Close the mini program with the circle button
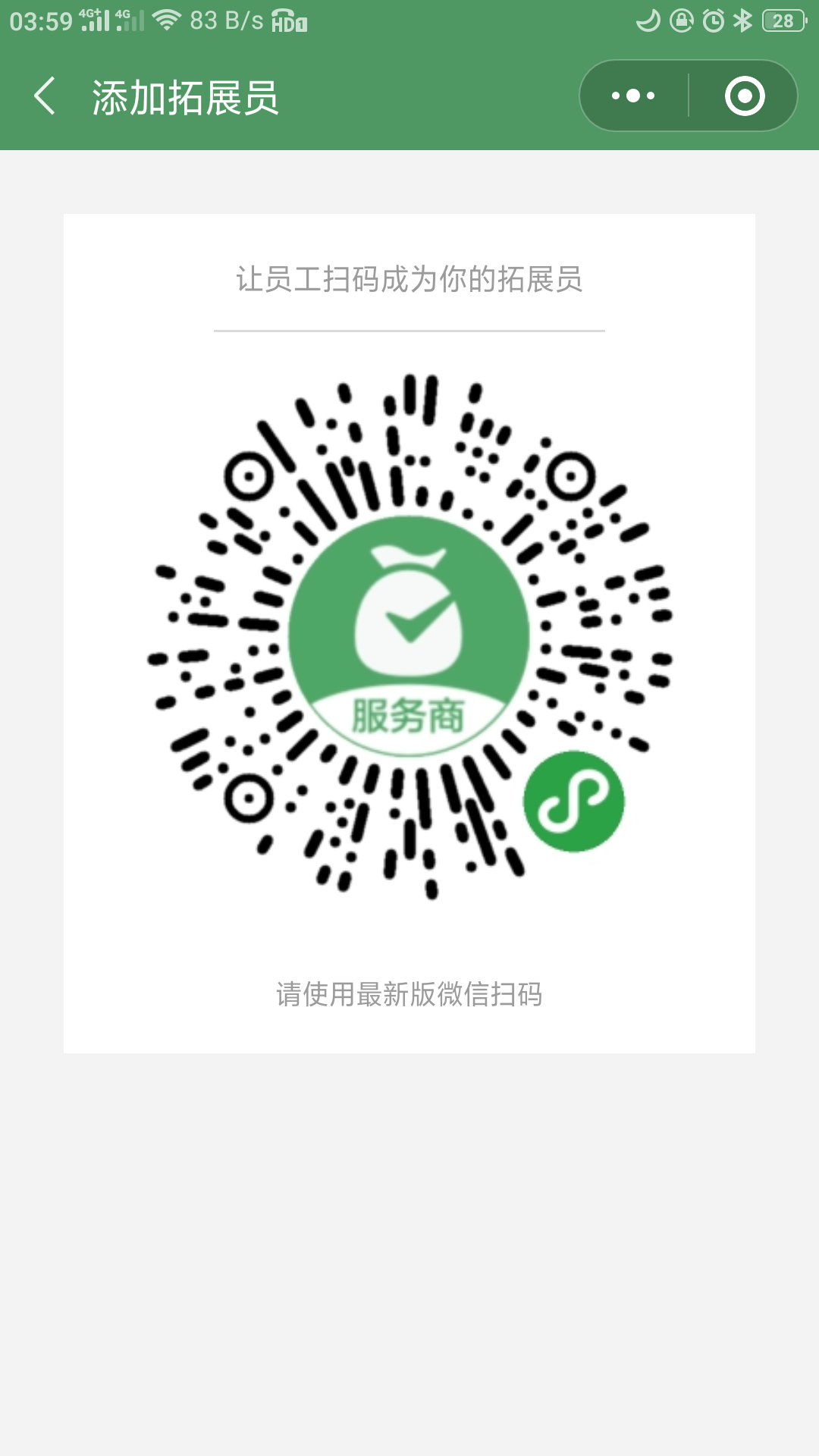The image size is (819, 1456). pos(744,96)
